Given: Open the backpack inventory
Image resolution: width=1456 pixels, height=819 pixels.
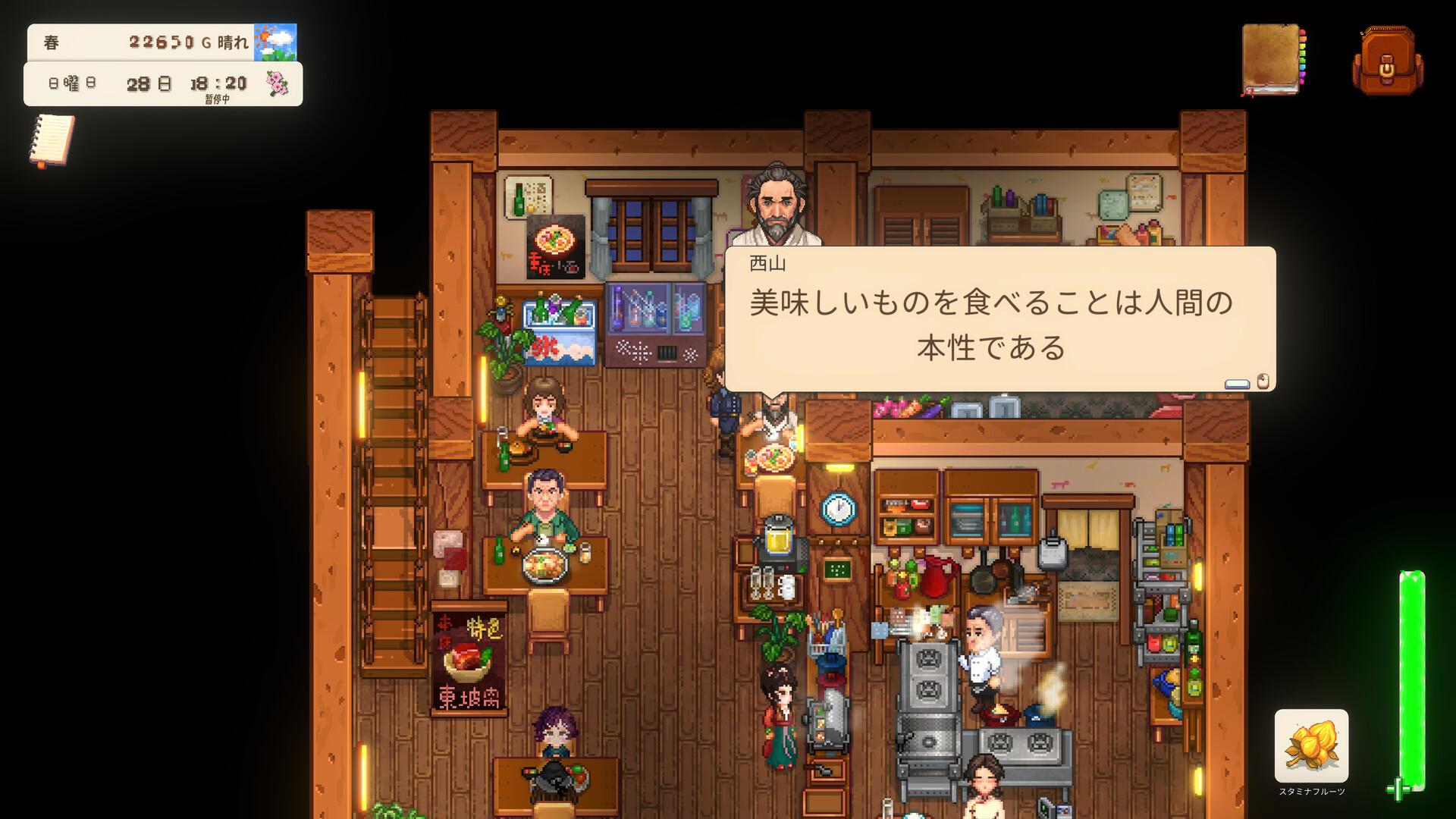Looking at the screenshot, I should 1387,61.
